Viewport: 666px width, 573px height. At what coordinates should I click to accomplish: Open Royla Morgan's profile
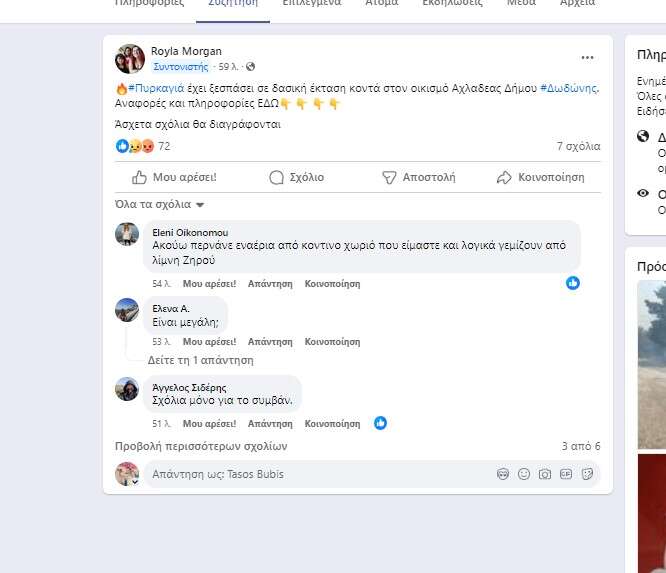[186, 51]
